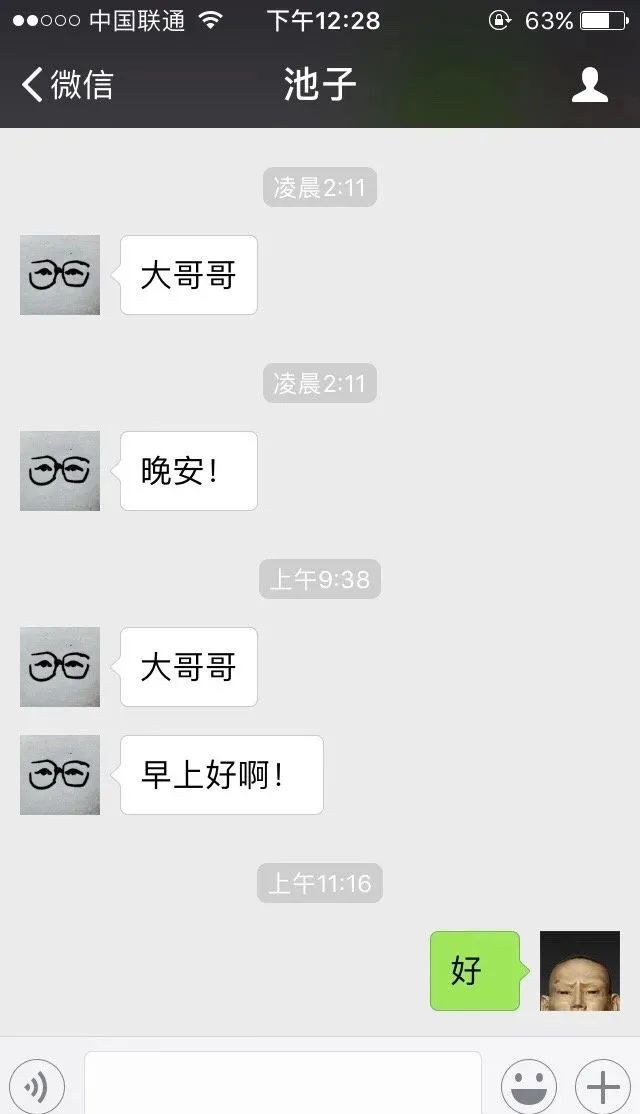Focus the message text field

pyautogui.click(x=282, y=1084)
